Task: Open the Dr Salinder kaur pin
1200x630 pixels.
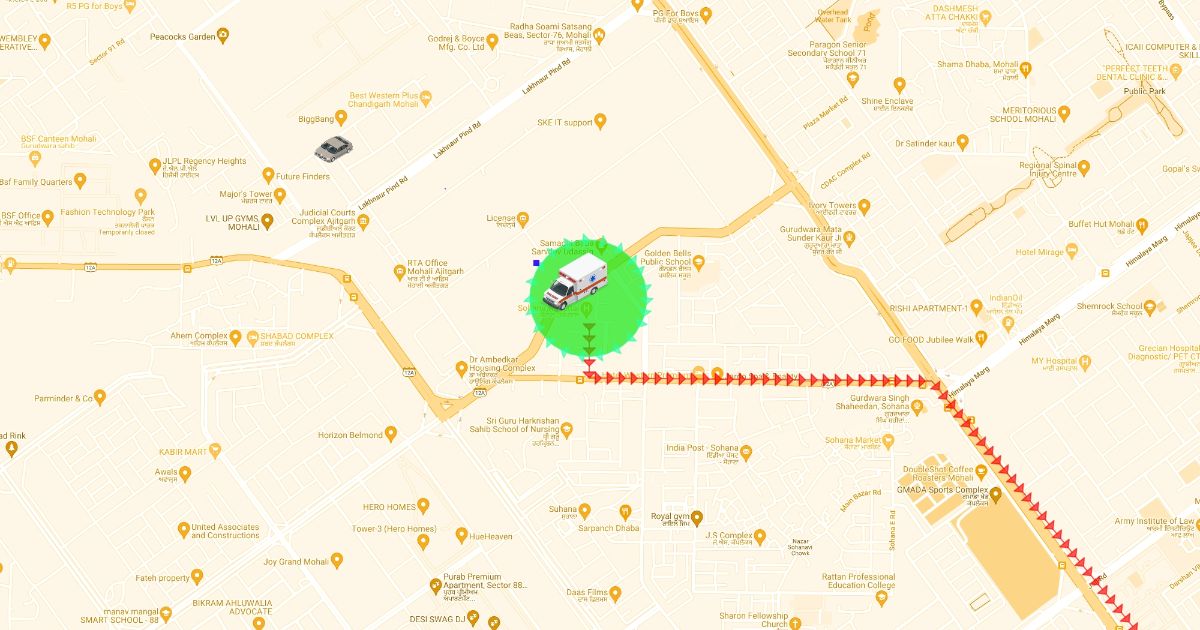Action: click(962, 142)
